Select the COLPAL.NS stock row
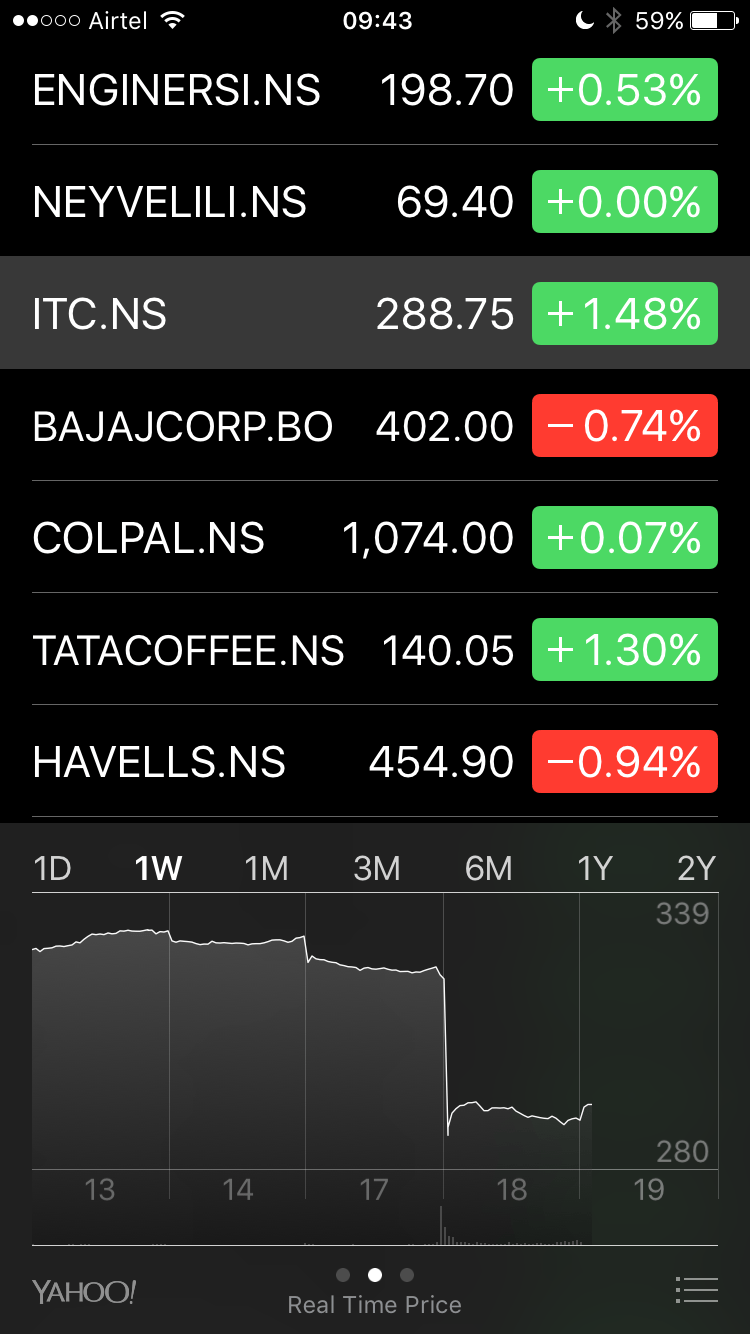This screenshot has height=1334, width=750. click(x=270, y=539)
